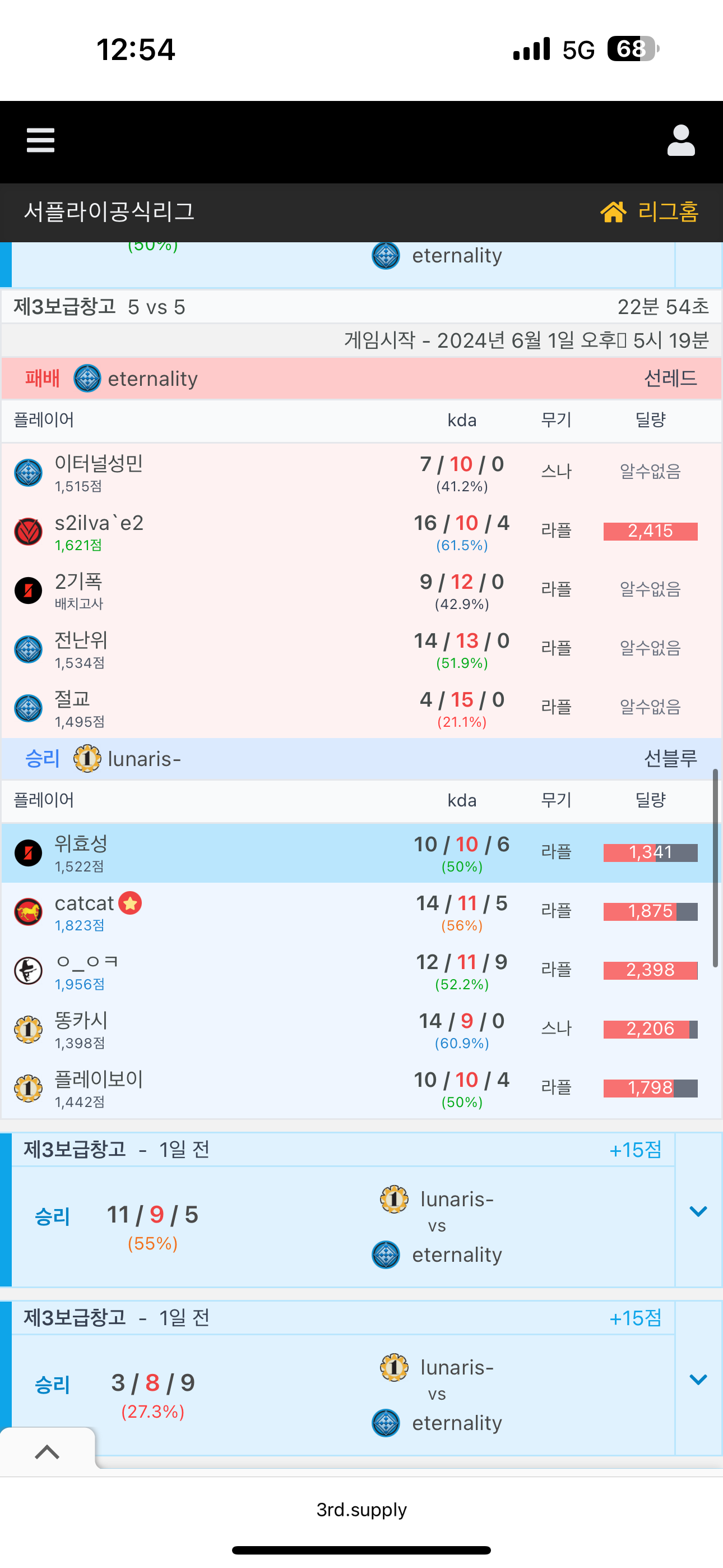This screenshot has width=723, height=1568.
Task: Open player 이터널성민's profile
Action: coord(99,464)
